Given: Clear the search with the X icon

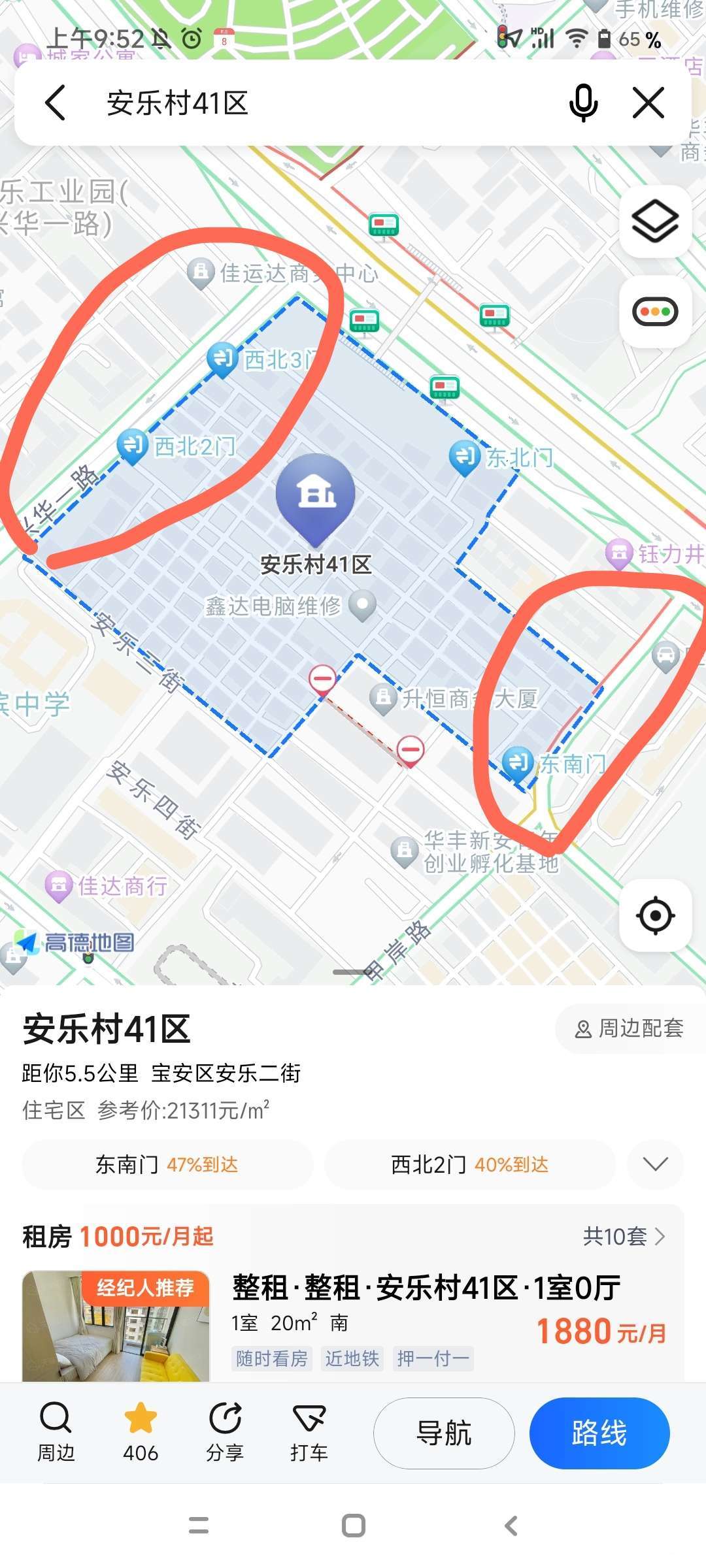Looking at the screenshot, I should (648, 103).
